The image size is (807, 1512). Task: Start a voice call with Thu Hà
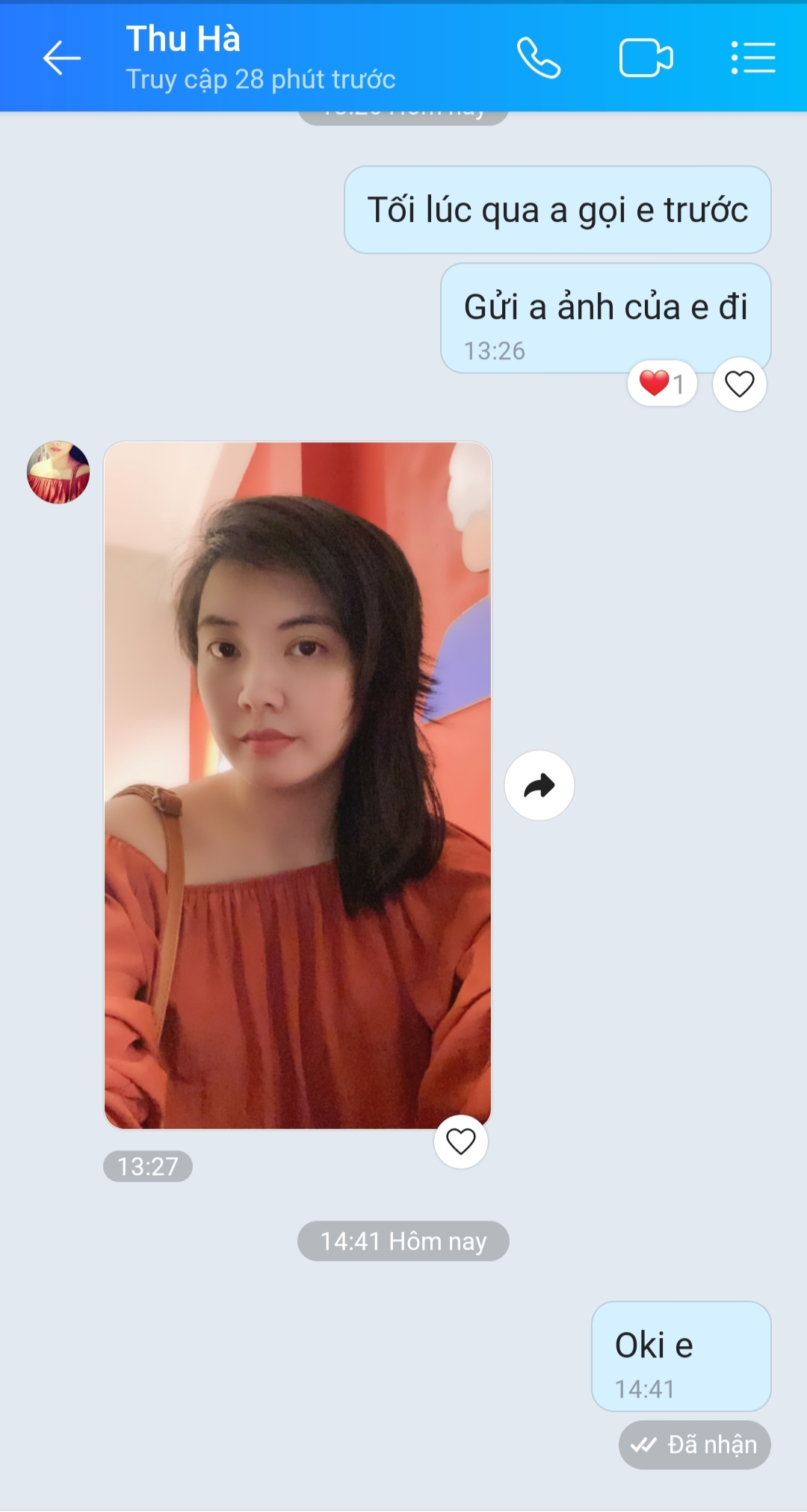coord(539,58)
